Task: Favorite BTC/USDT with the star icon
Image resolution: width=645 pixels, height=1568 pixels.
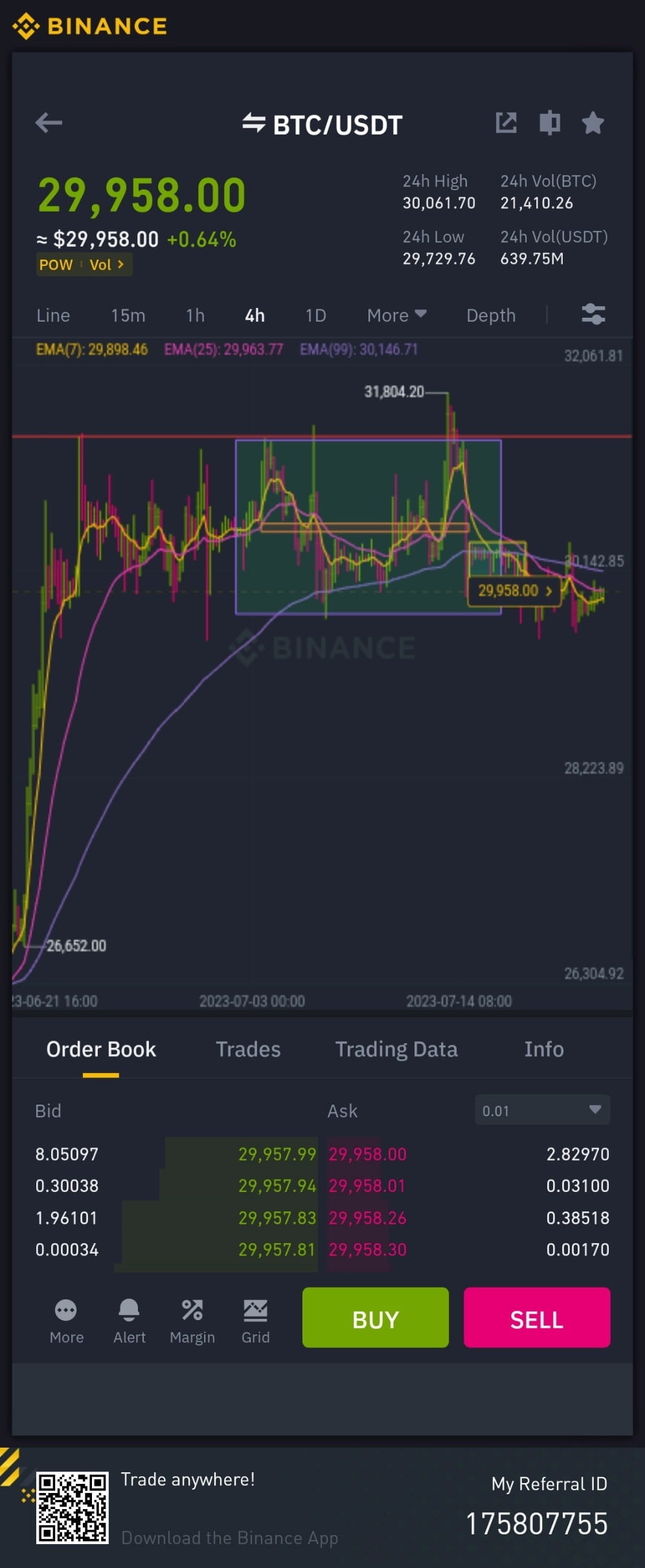Action: click(593, 123)
